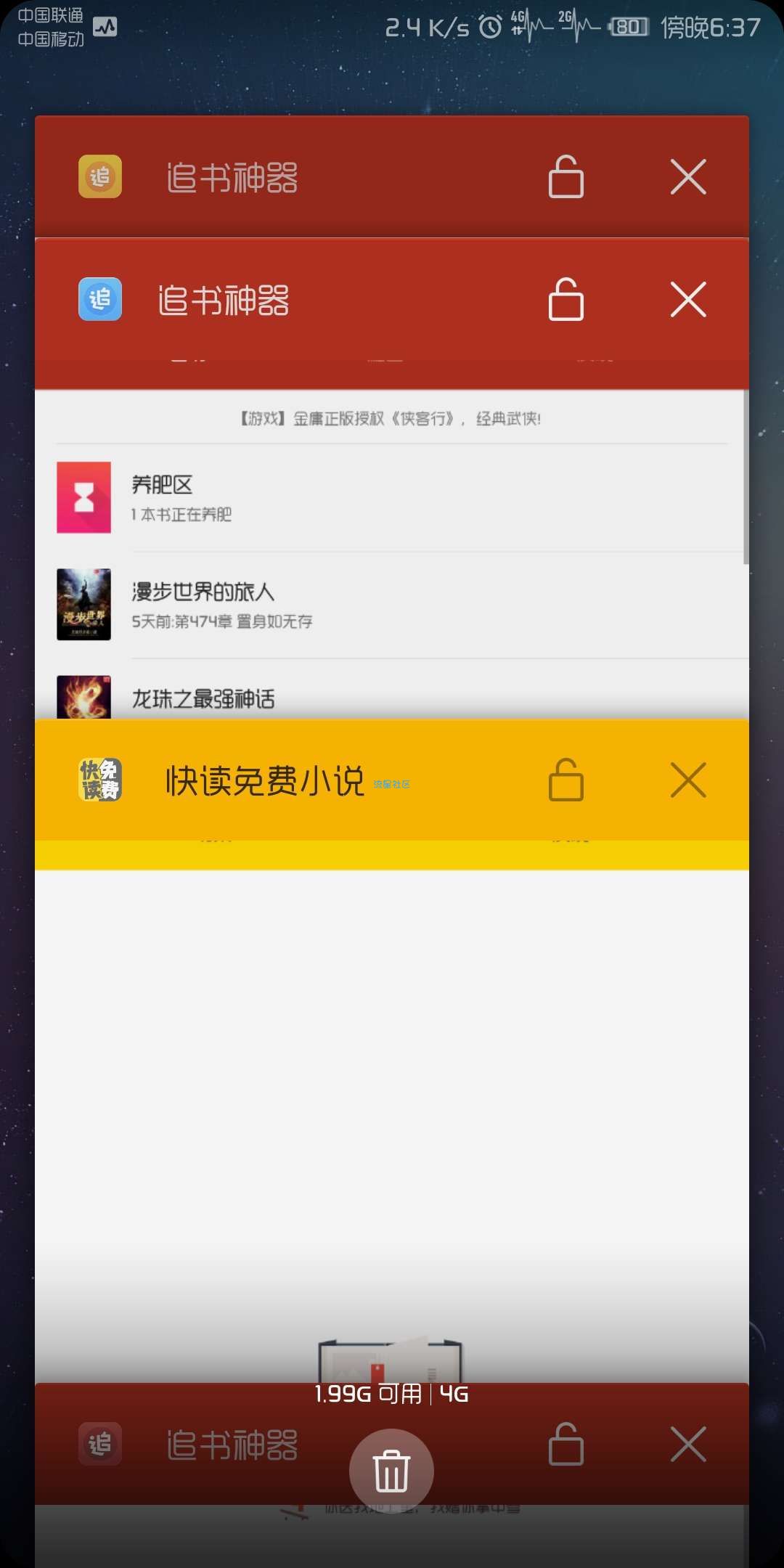The height and width of the screenshot is (1568, 784).
Task: Lock the 快读免费小说 app card
Action: click(x=565, y=780)
